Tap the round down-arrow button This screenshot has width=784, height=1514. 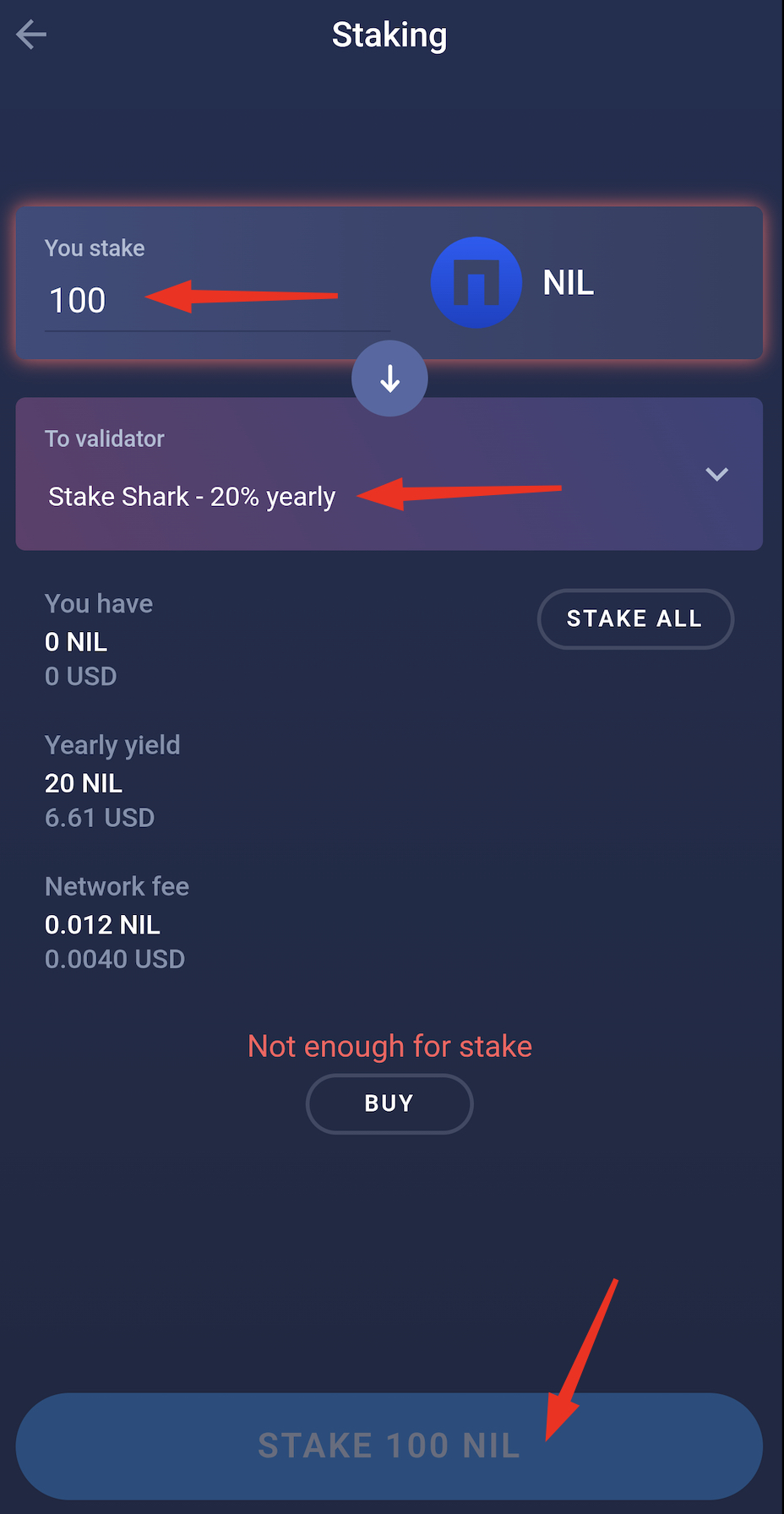click(389, 378)
